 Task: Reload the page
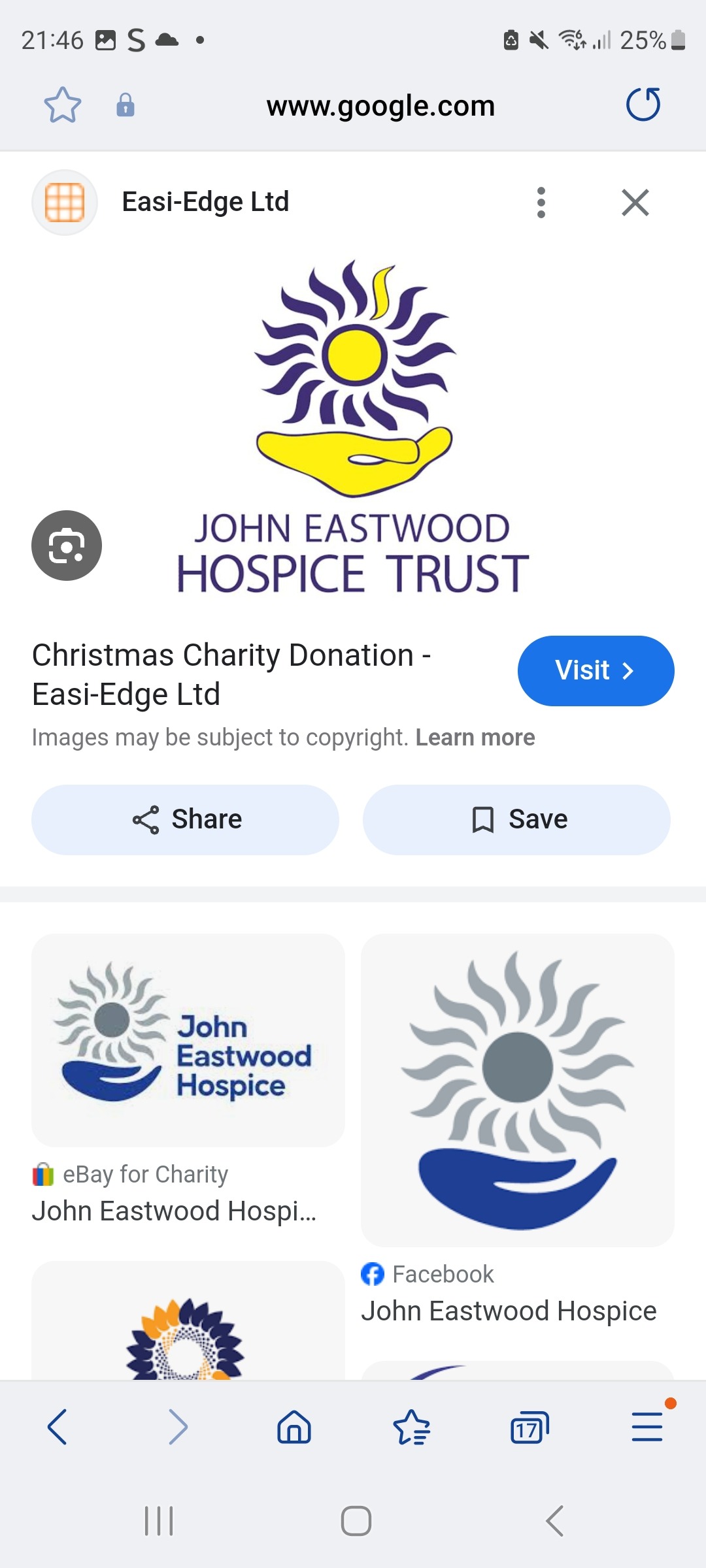click(x=643, y=105)
